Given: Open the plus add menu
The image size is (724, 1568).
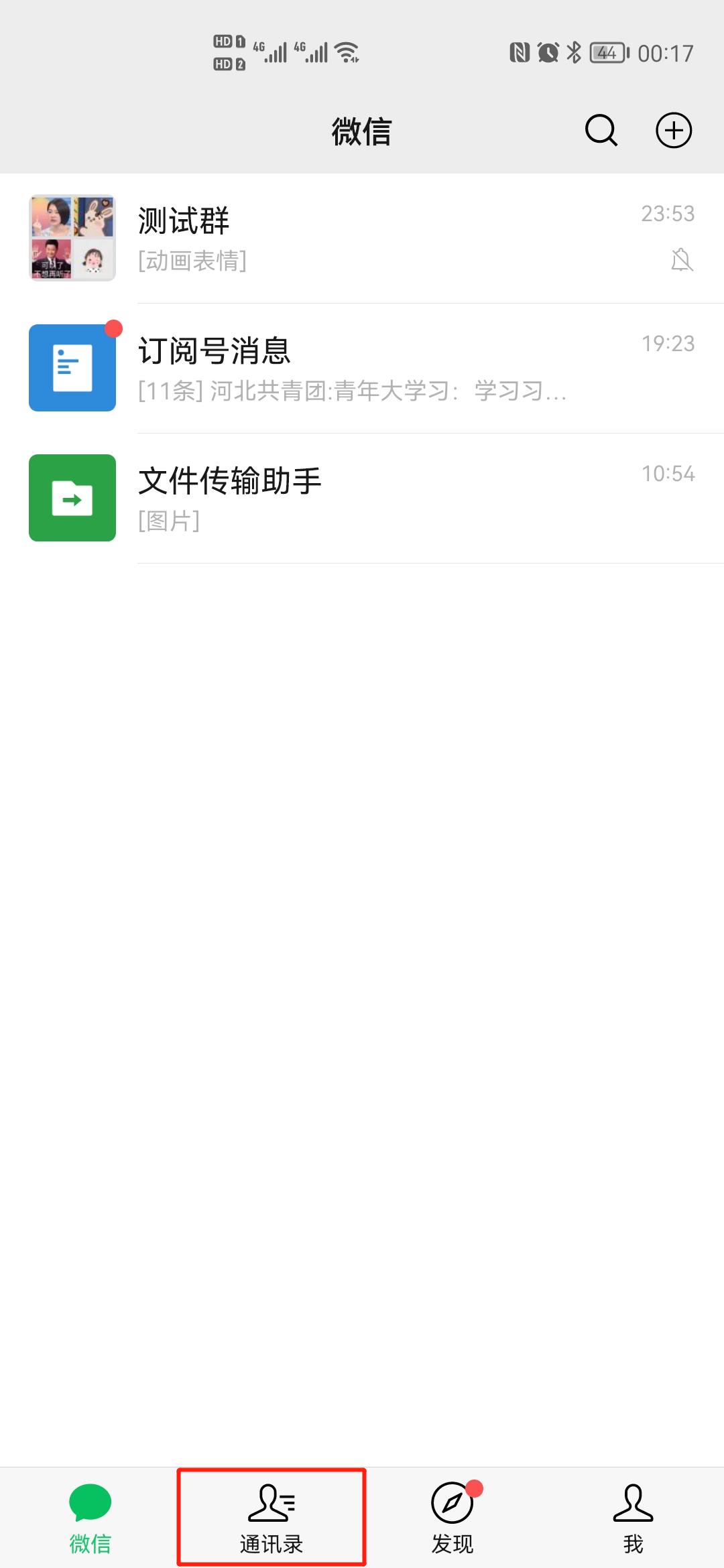Looking at the screenshot, I should click(x=673, y=130).
